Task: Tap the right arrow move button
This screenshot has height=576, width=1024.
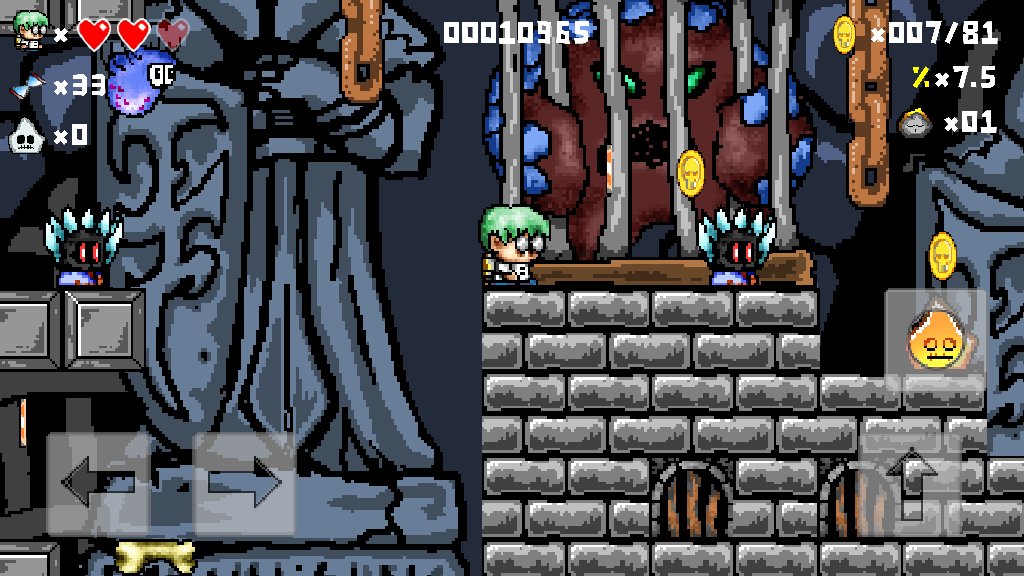Action: click(x=244, y=483)
